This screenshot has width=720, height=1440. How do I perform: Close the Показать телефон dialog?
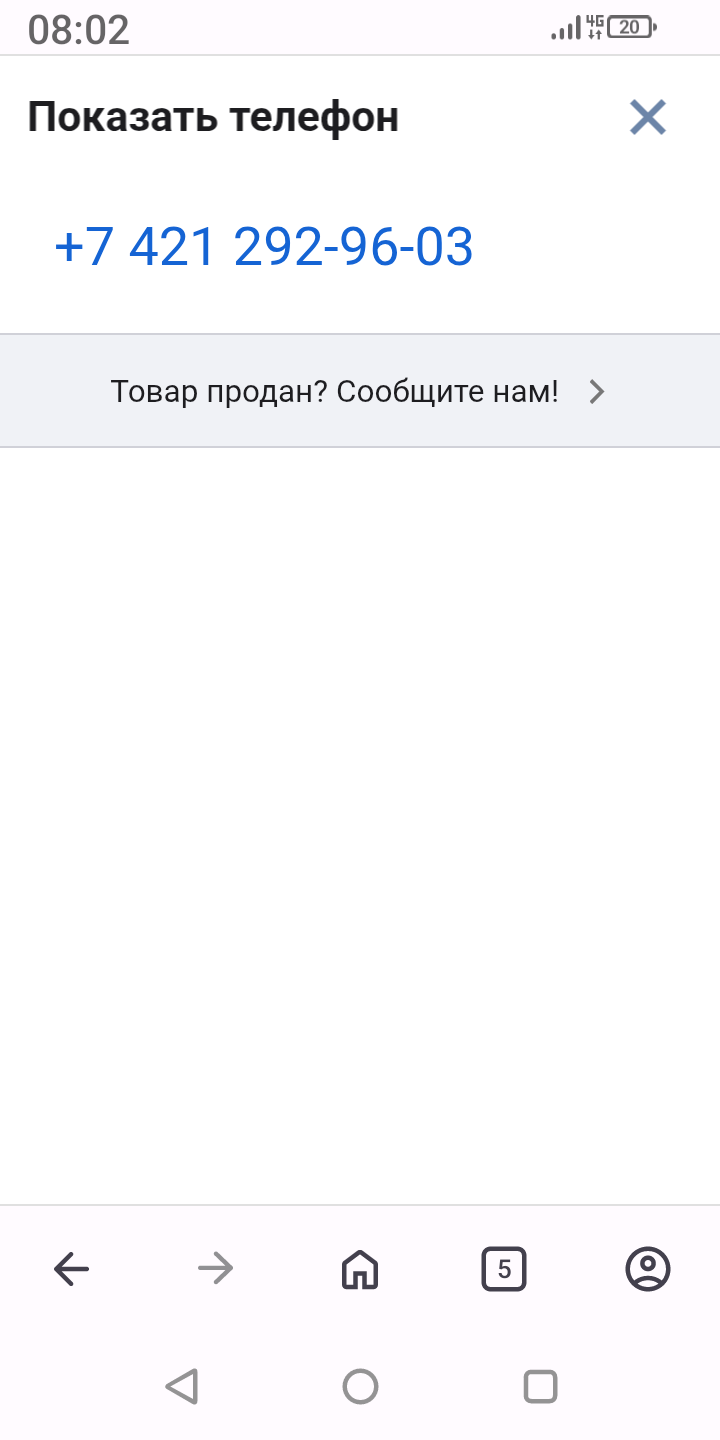[x=648, y=118]
